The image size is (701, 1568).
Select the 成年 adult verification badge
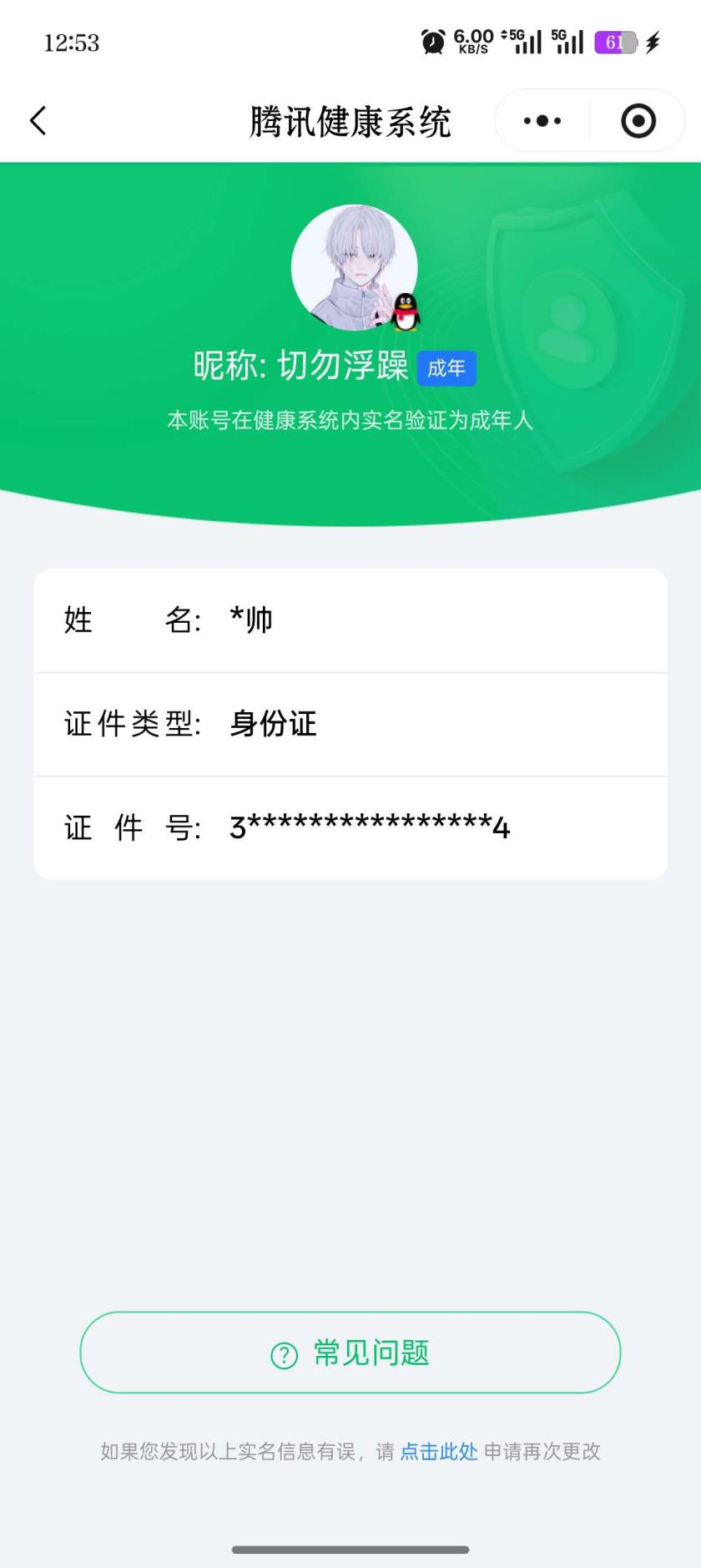[446, 367]
